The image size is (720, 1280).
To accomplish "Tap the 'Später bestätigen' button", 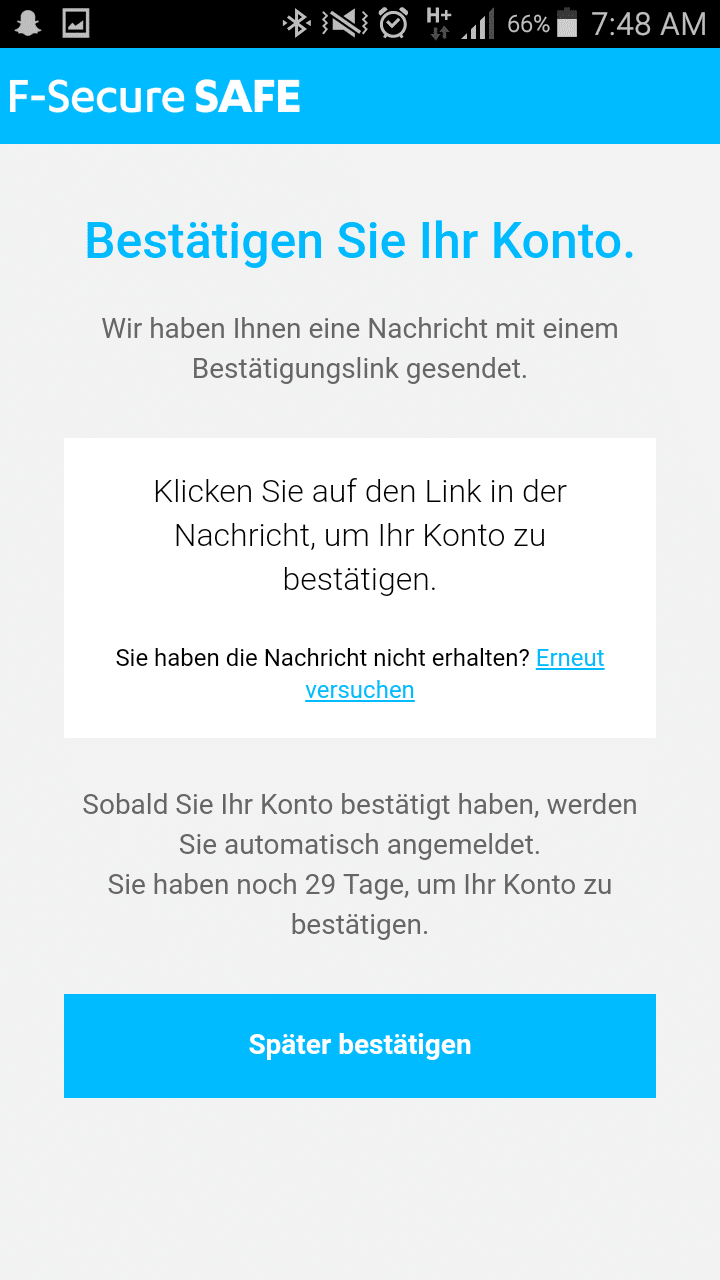I will coord(360,1045).
